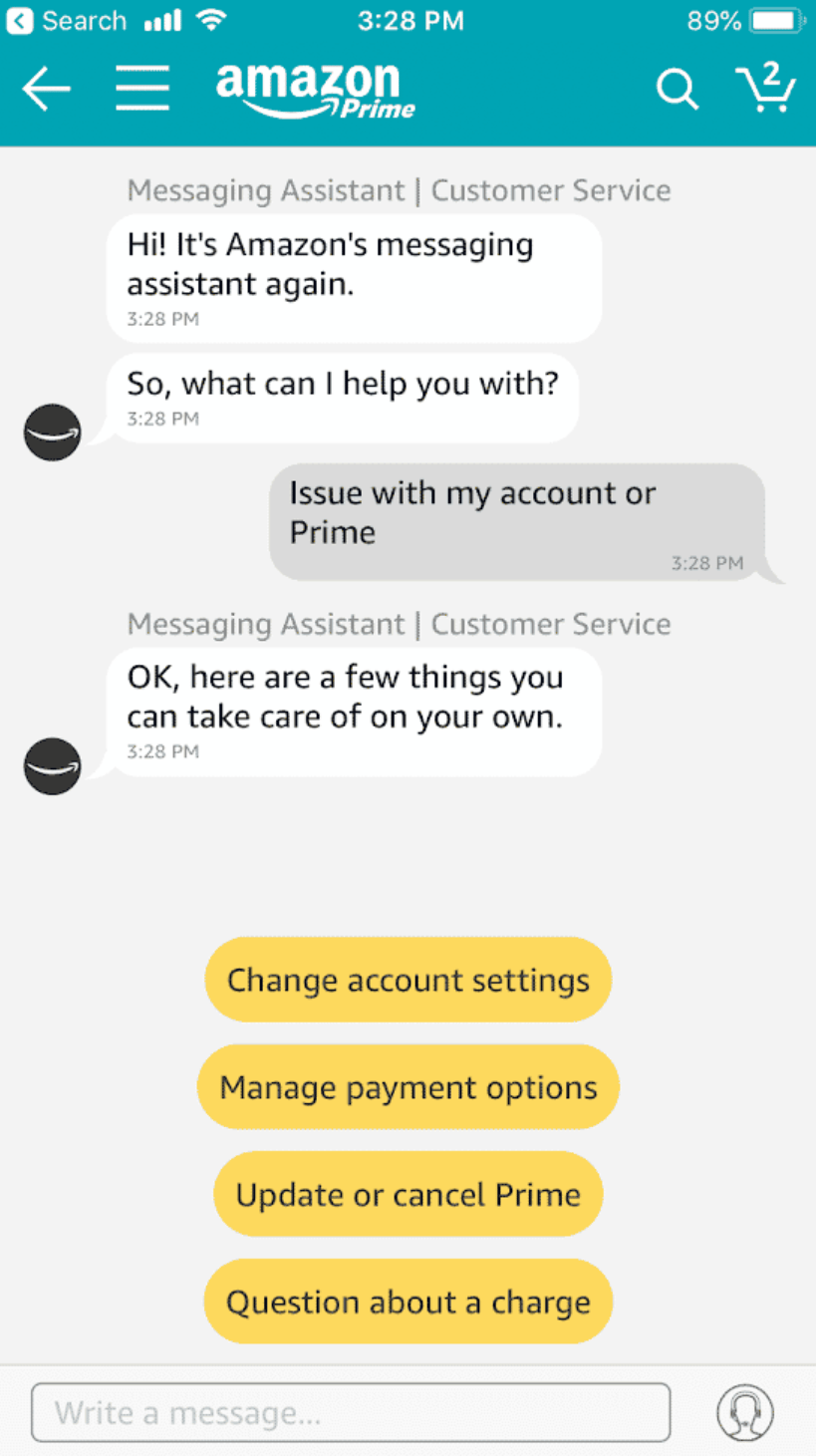The image size is (816, 1456).
Task: Go back with the arrow icon
Action: pyautogui.click(x=46, y=90)
